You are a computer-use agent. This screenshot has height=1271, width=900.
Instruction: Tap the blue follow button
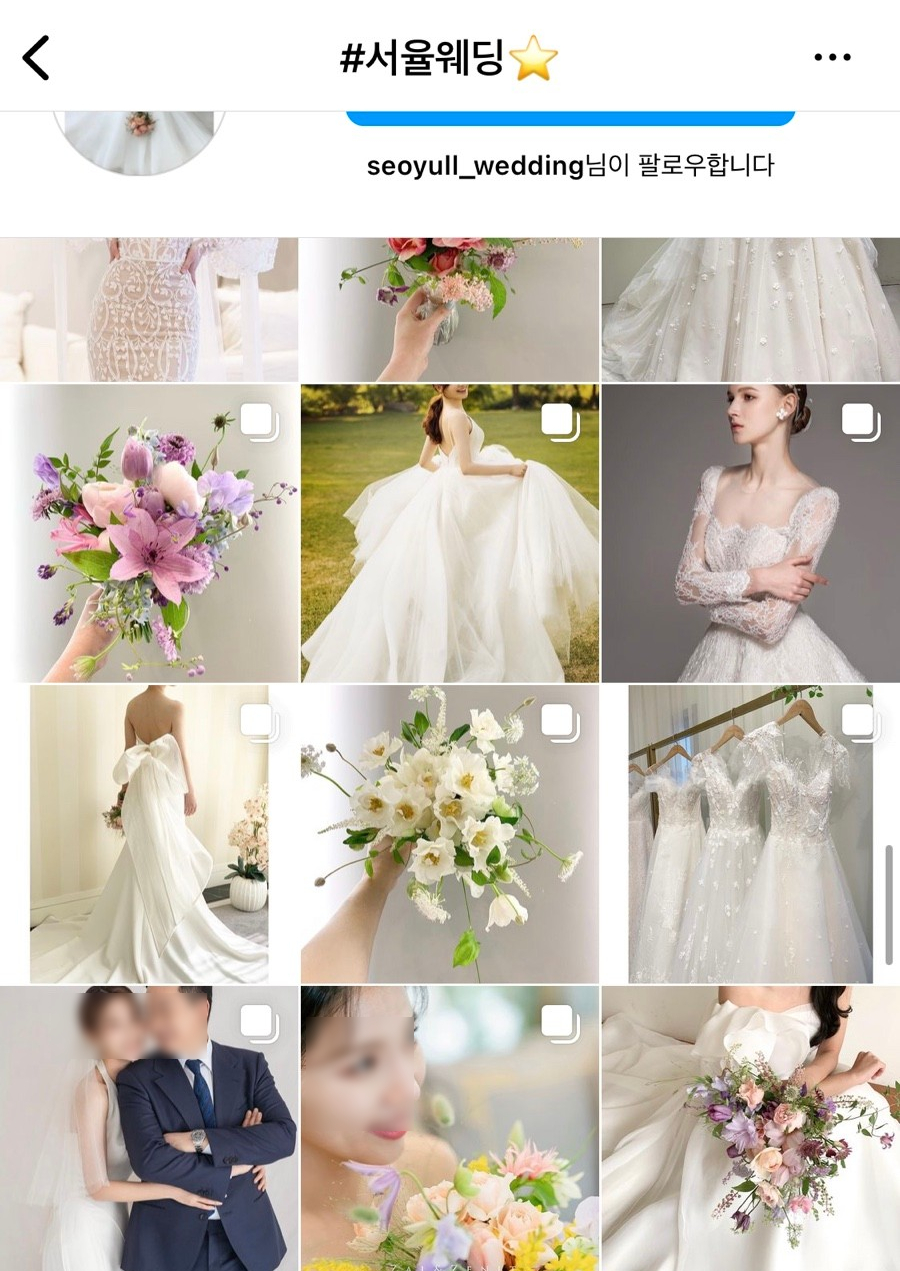[570, 119]
